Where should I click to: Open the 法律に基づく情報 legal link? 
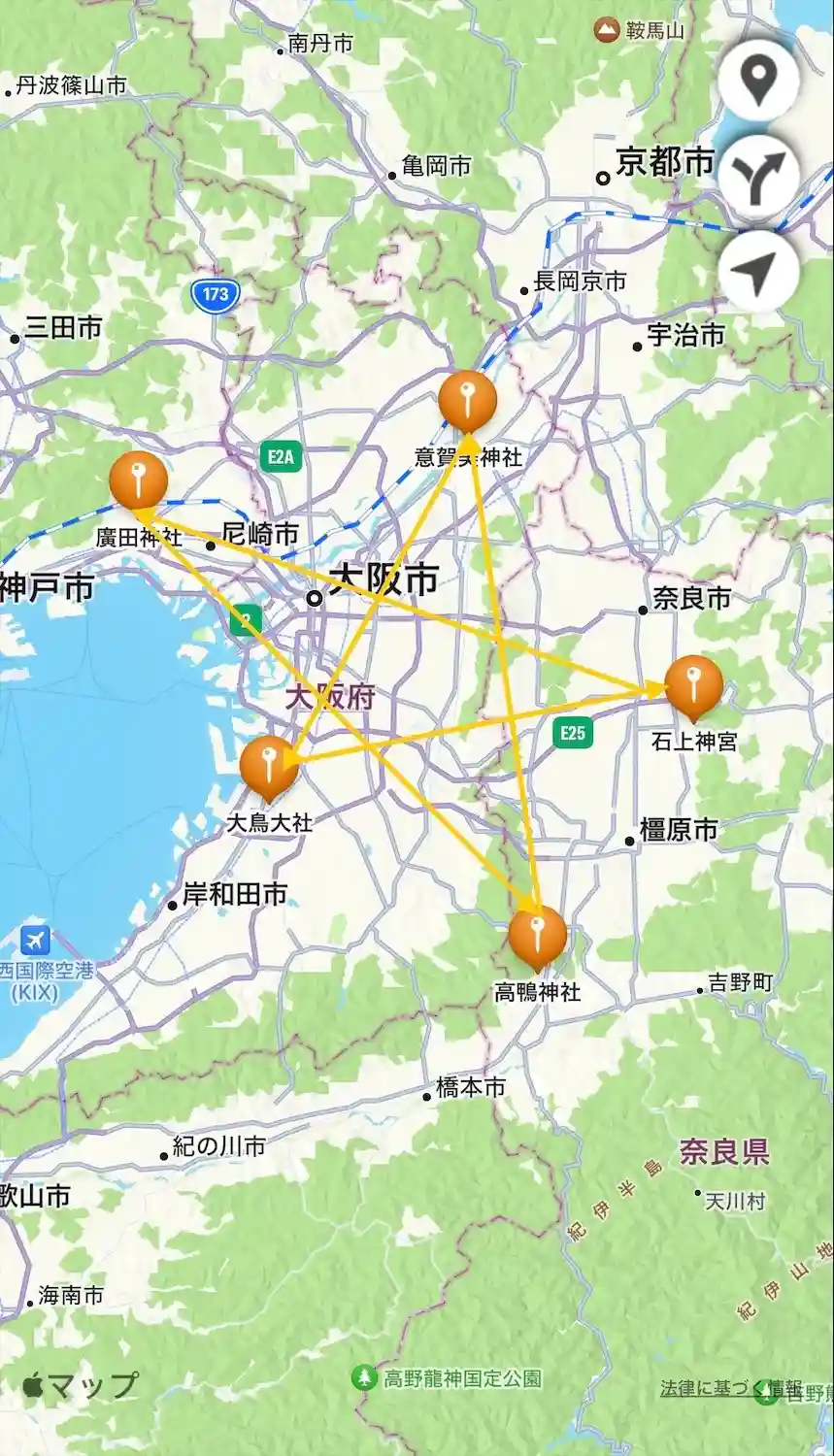pyautogui.click(x=730, y=1389)
